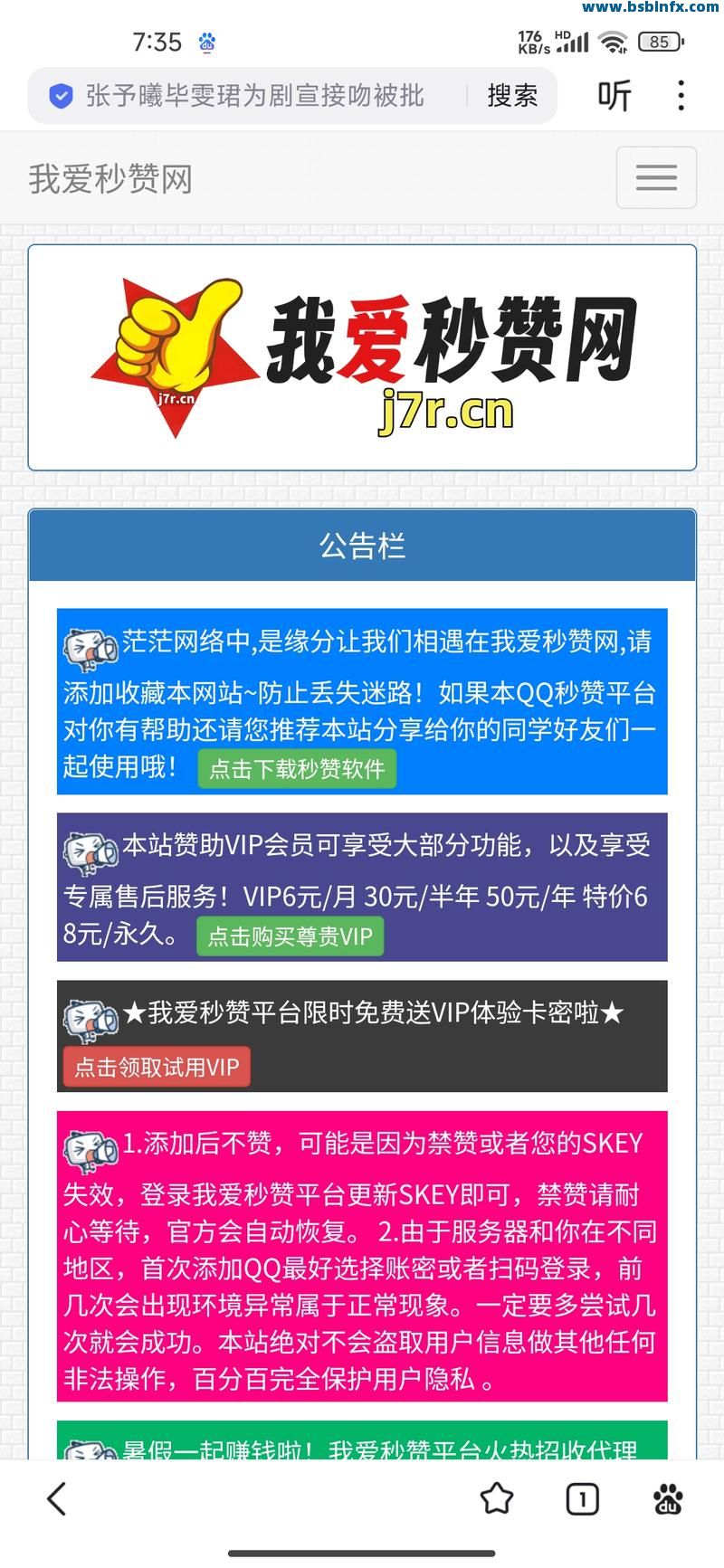Tap the back arrow in the bottom bar

(x=56, y=1498)
